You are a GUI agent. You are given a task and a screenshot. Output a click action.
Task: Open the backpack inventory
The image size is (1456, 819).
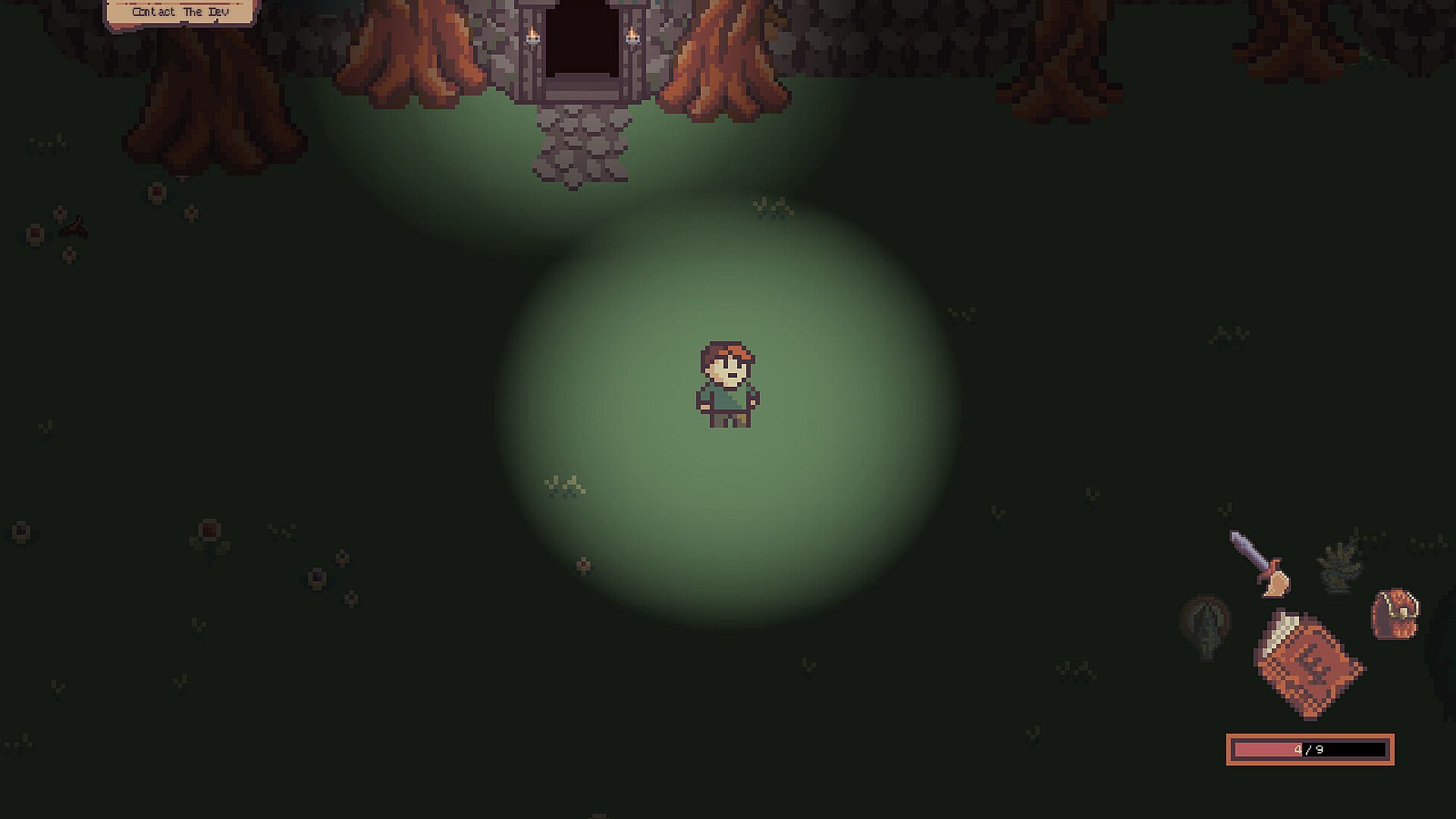(x=1395, y=613)
